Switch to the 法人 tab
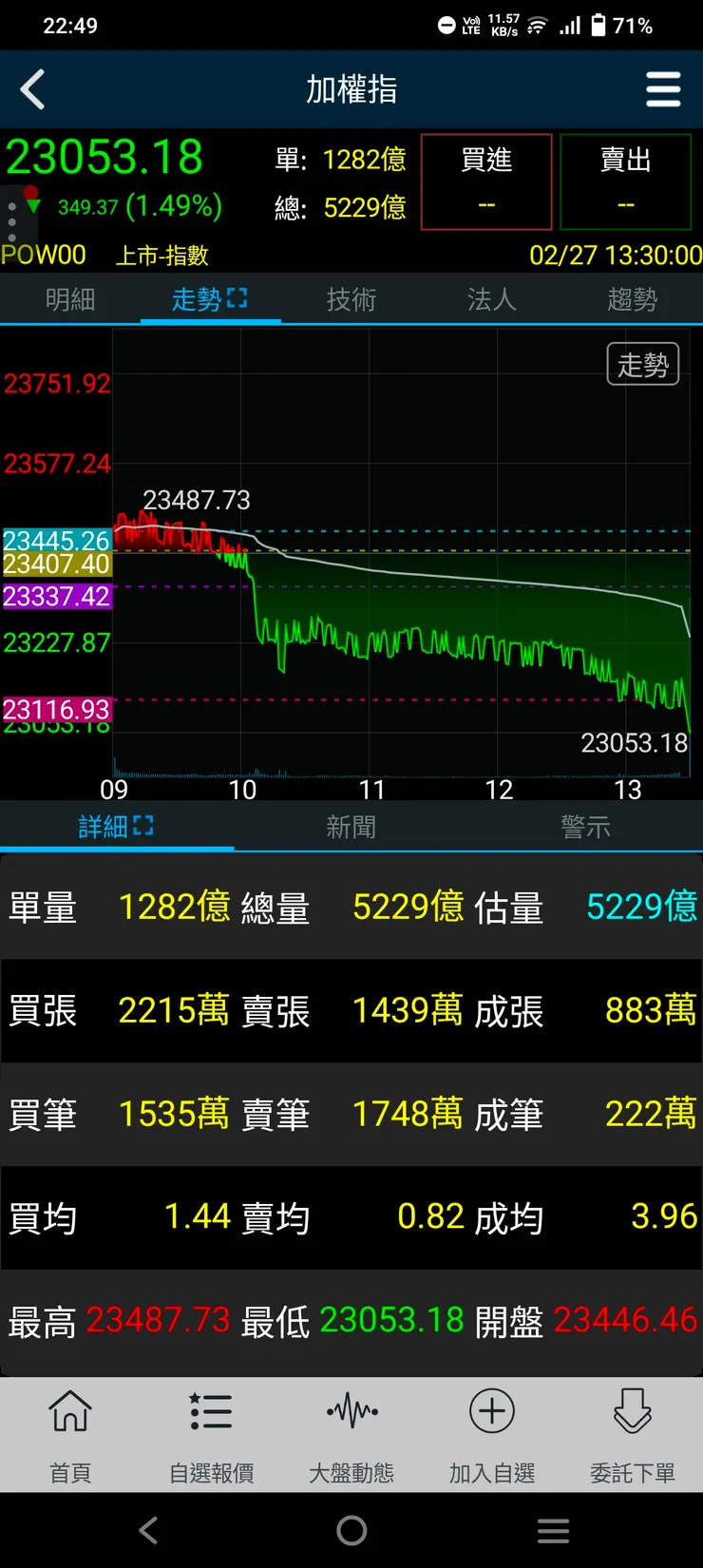This screenshot has width=703, height=1568. tap(491, 300)
